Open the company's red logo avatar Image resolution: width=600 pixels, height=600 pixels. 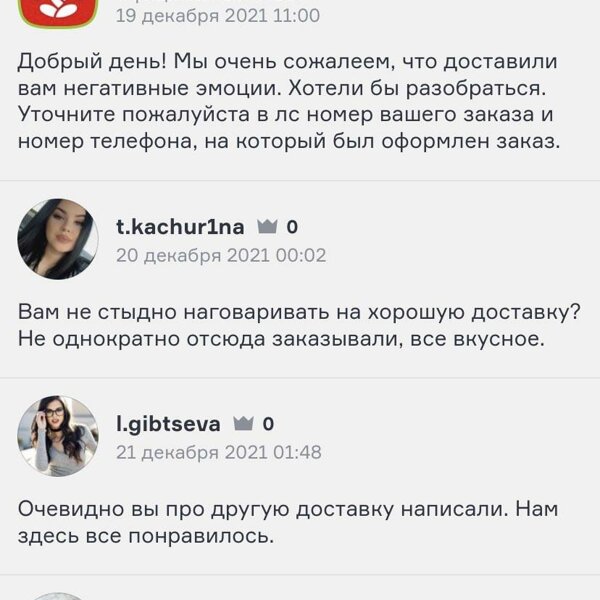coord(58,13)
